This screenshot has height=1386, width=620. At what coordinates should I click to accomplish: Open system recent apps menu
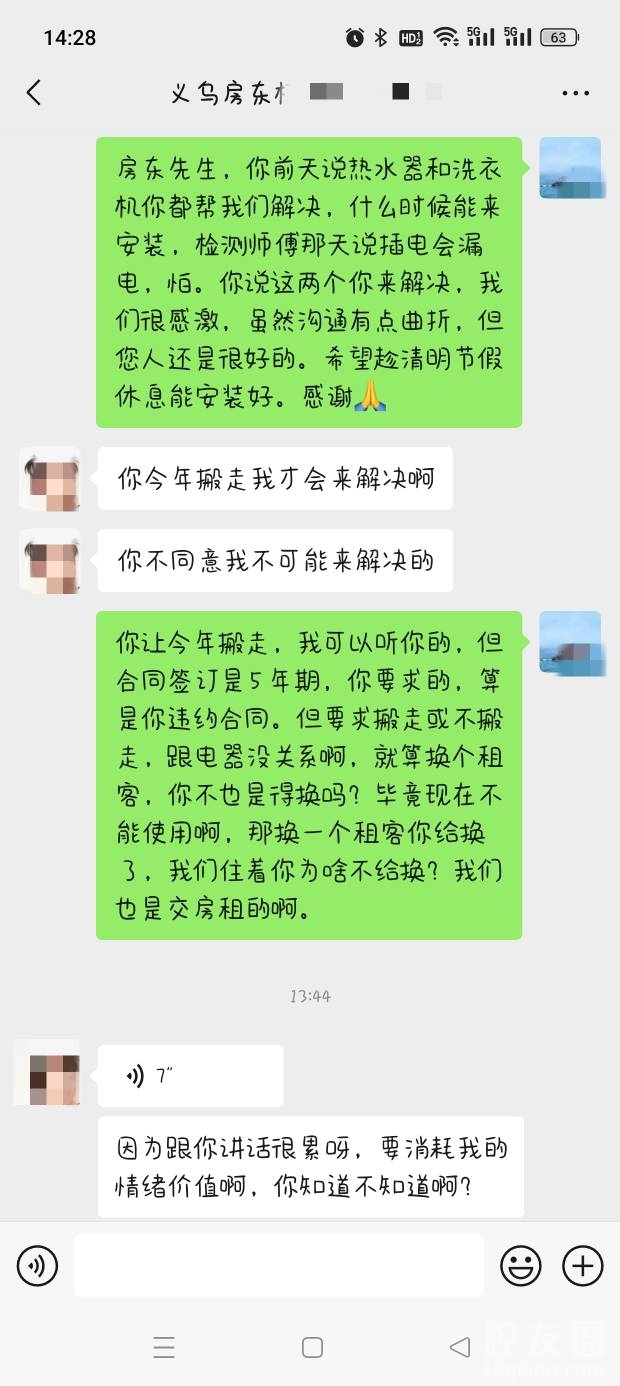(x=165, y=1347)
